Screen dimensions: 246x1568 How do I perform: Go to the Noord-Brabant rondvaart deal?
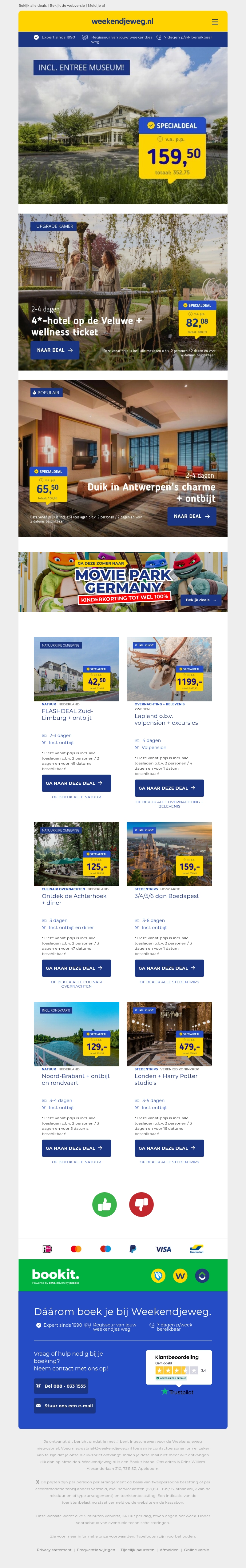(76, 1148)
